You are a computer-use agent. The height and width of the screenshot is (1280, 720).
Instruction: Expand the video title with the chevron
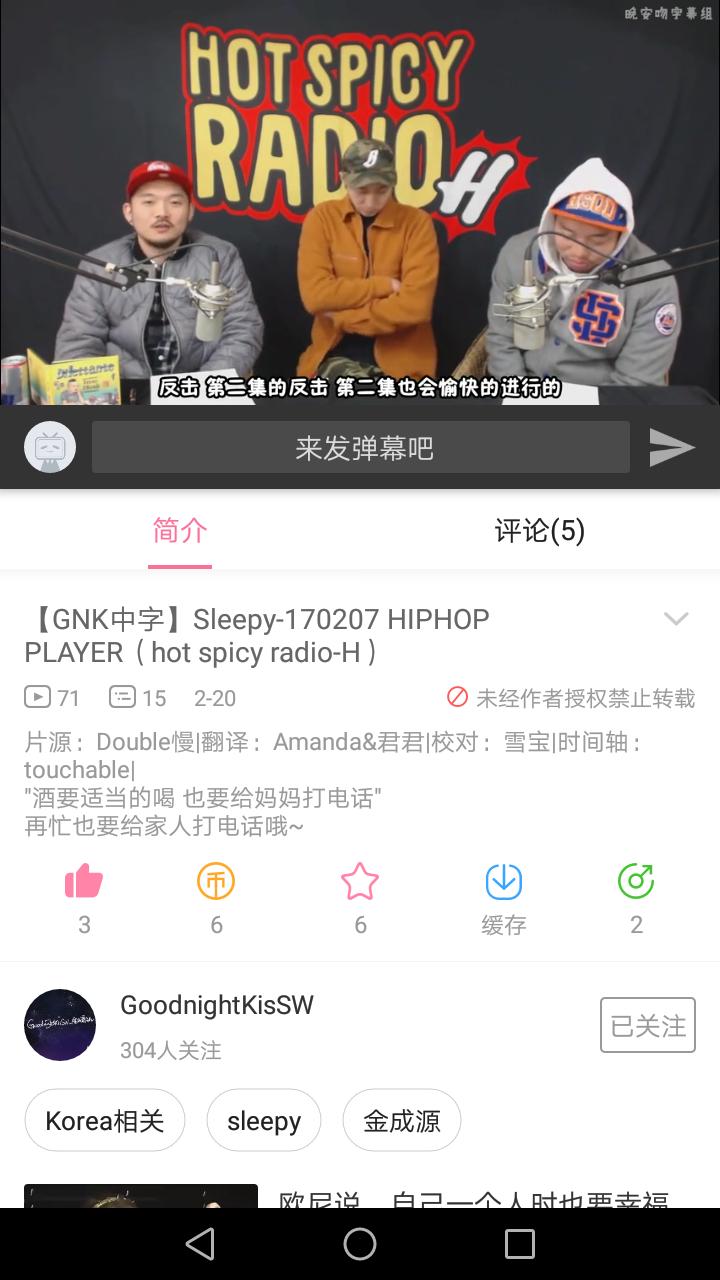pos(677,619)
